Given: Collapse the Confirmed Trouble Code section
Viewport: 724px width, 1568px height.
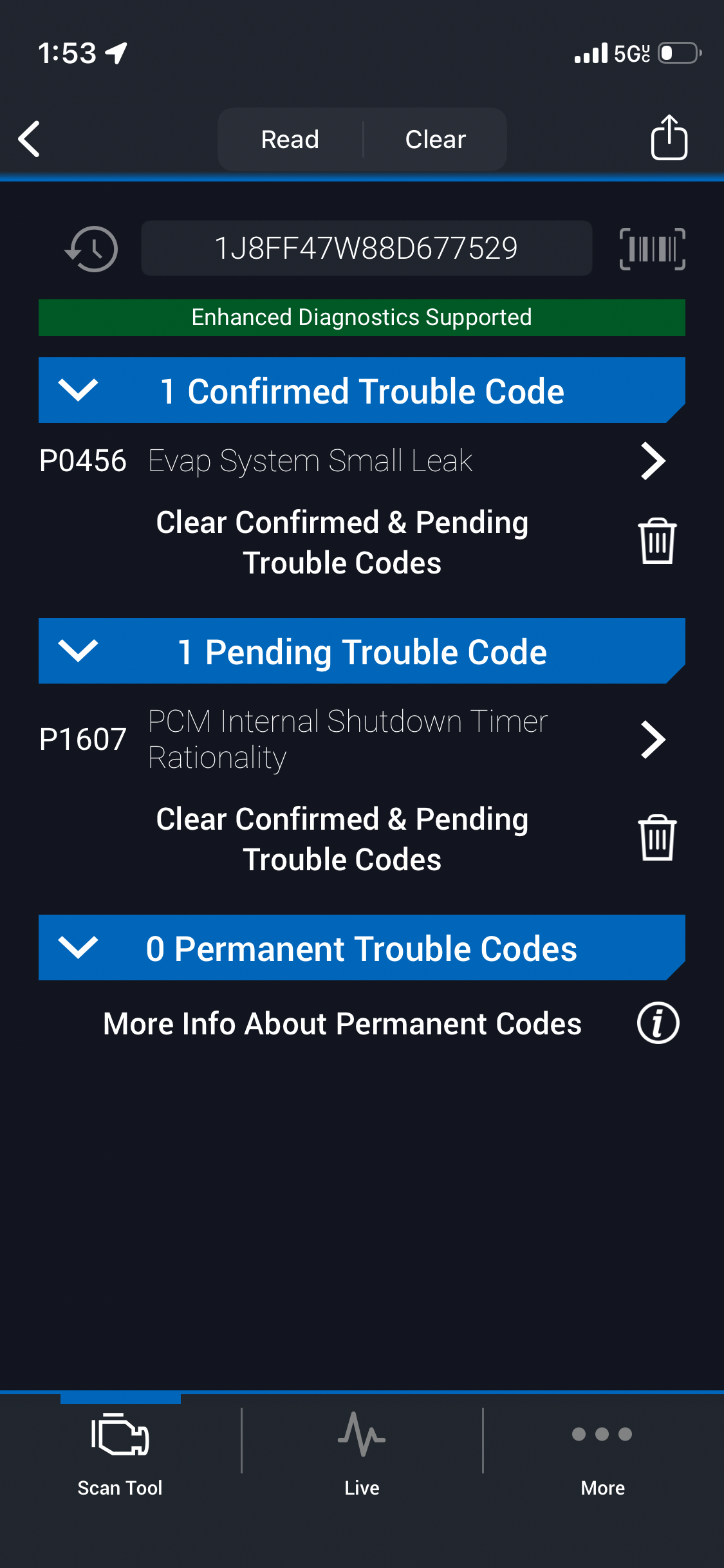Looking at the screenshot, I should [78, 390].
